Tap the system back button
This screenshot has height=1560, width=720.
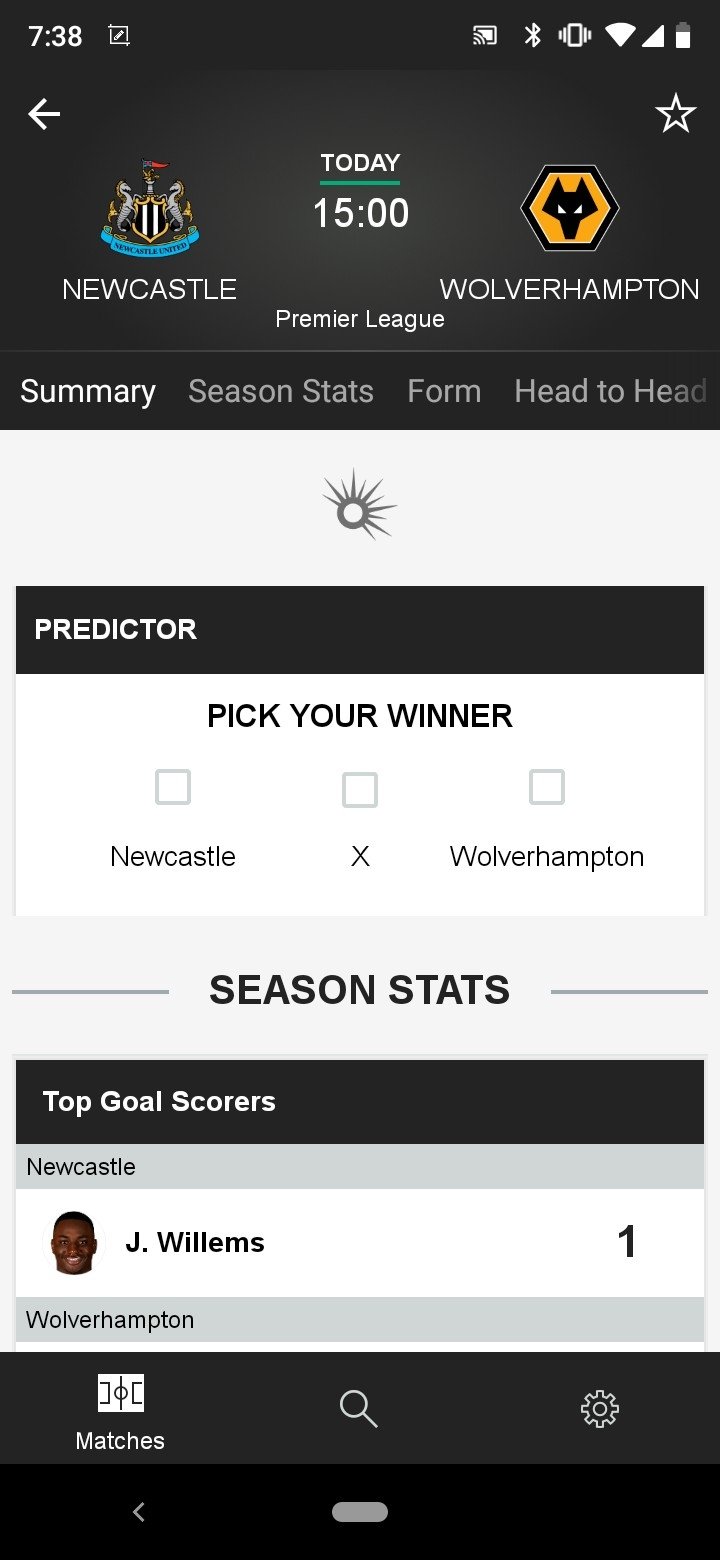(139, 1512)
